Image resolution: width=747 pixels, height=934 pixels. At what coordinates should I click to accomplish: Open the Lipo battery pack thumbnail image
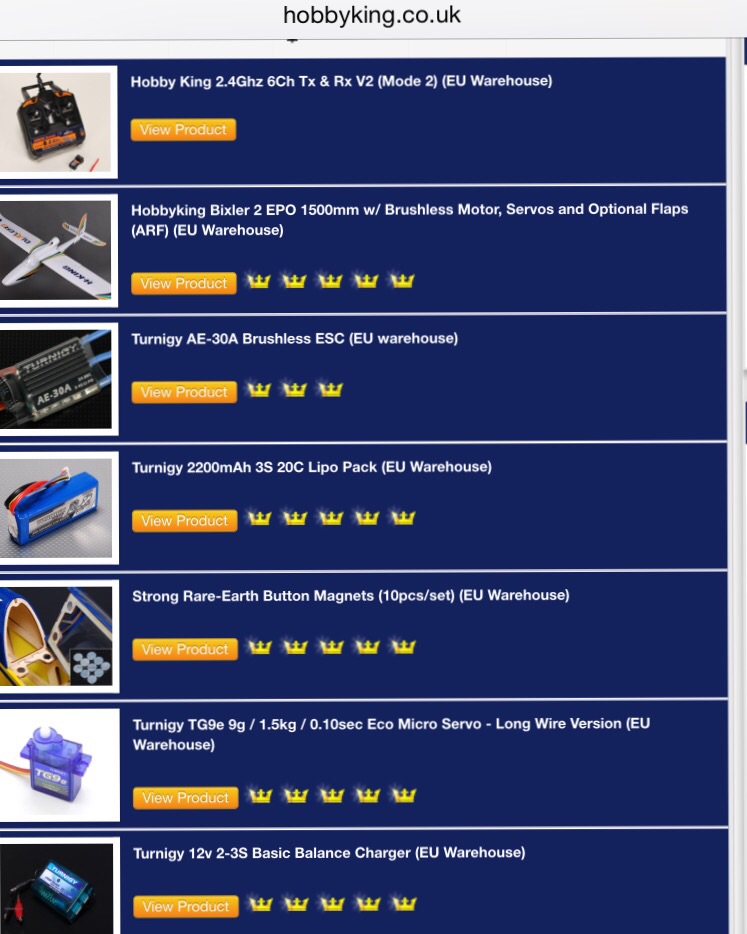57,507
